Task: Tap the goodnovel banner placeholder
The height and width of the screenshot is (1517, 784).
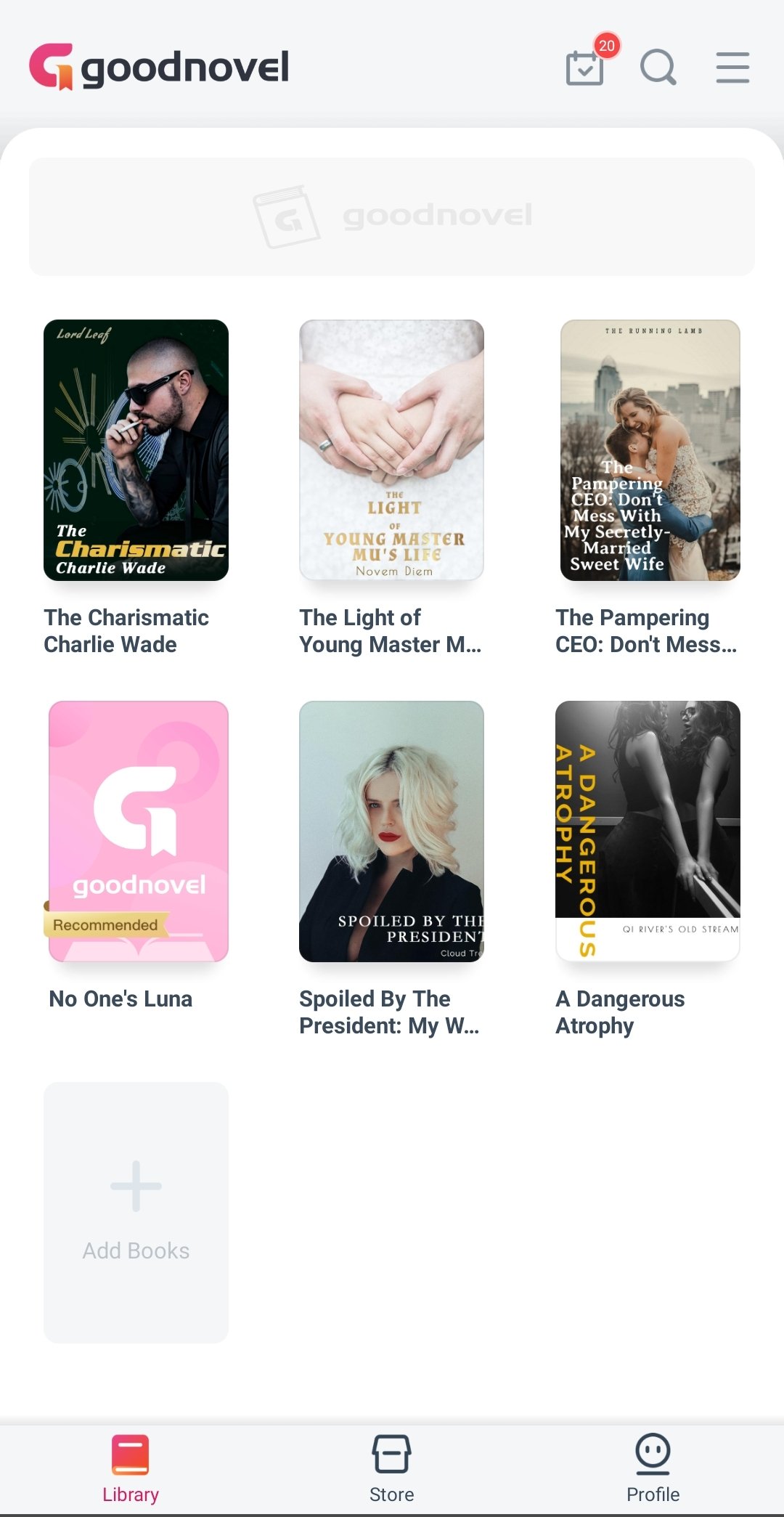Action: 392,216
